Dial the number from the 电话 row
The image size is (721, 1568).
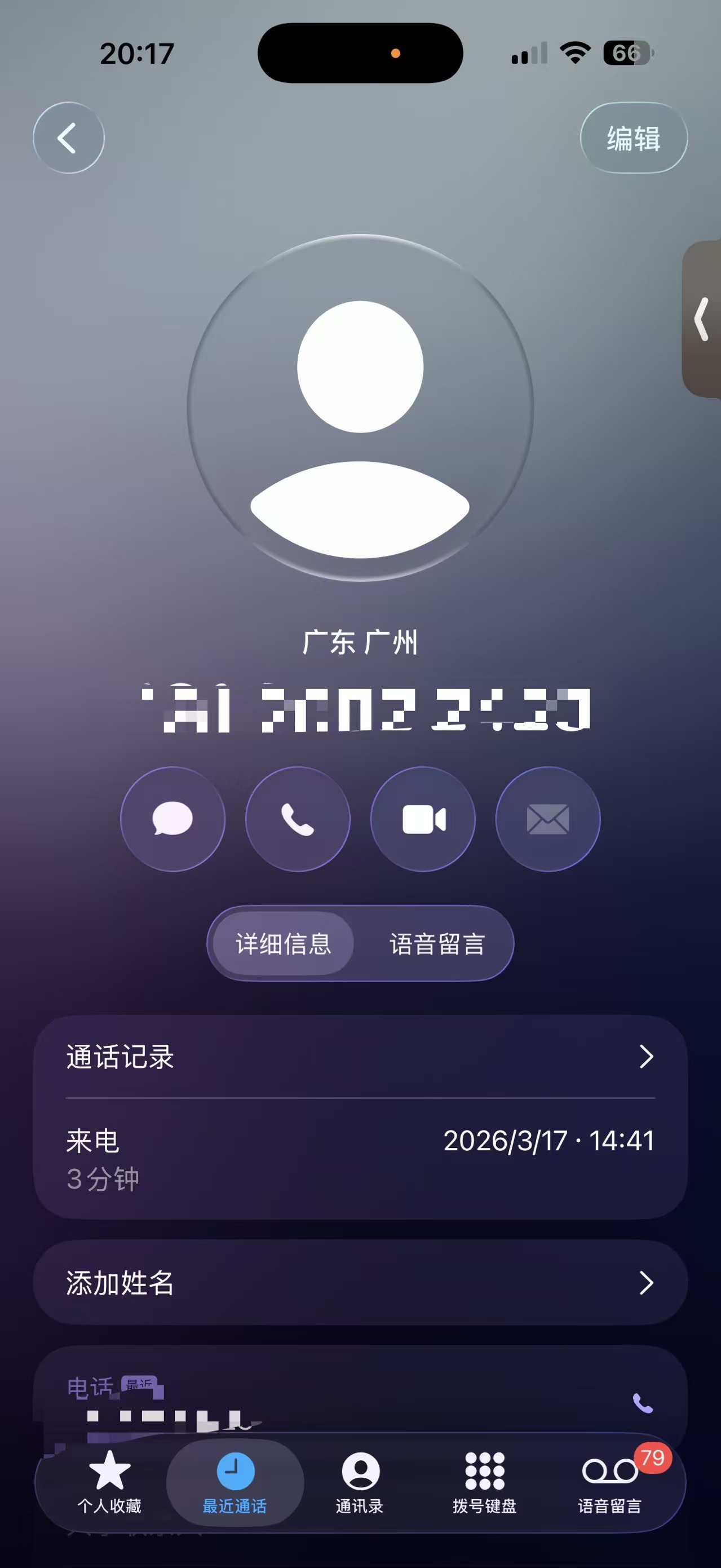[x=643, y=1403]
